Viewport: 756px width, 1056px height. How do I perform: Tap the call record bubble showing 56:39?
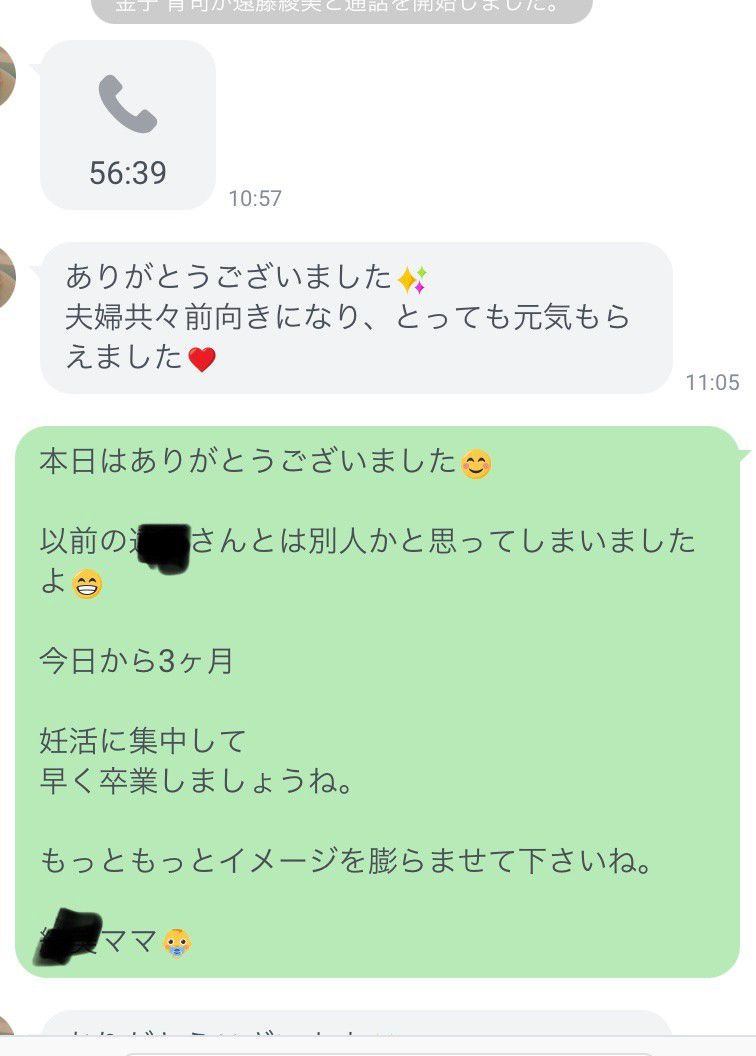[128, 125]
